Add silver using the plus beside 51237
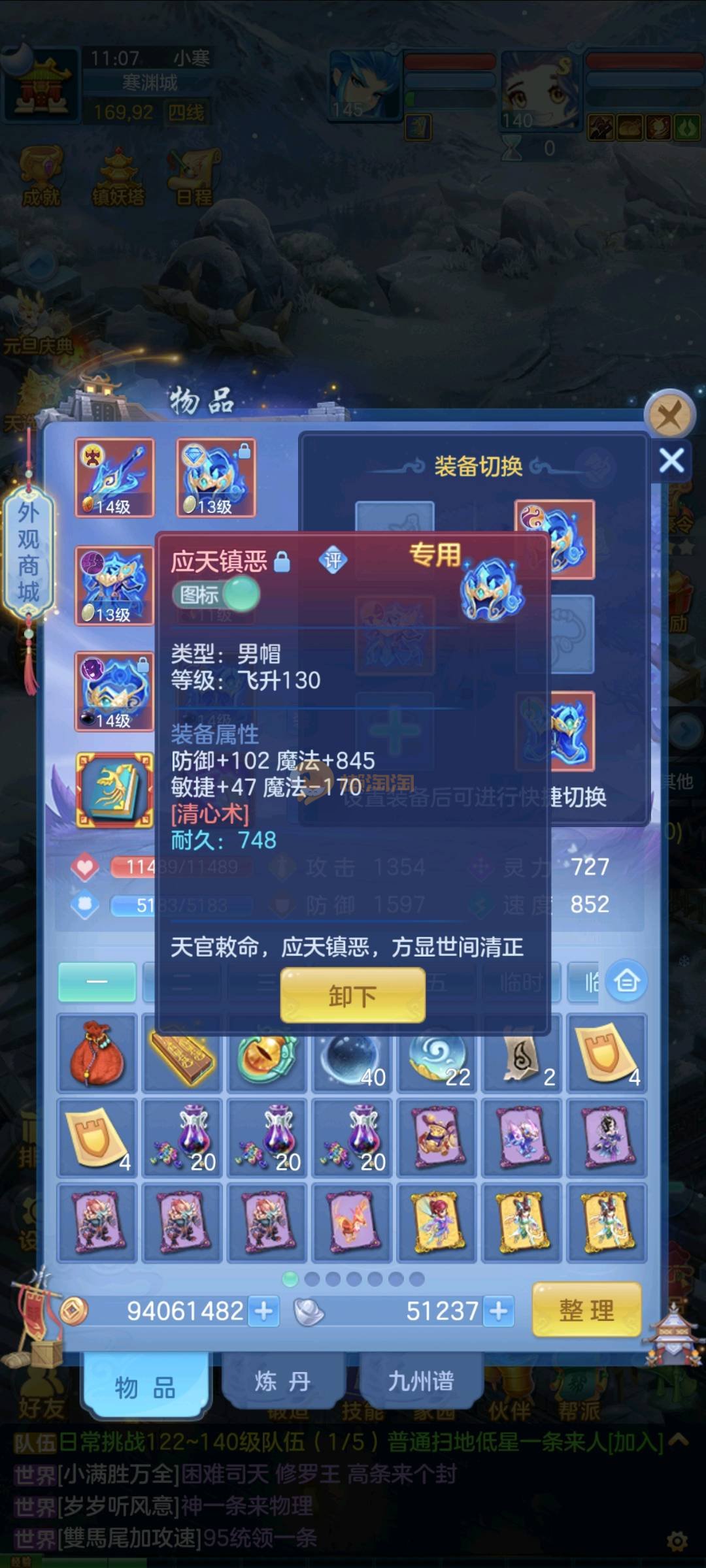Screen dimensions: 706x1568 click(x=499, y=1311)
